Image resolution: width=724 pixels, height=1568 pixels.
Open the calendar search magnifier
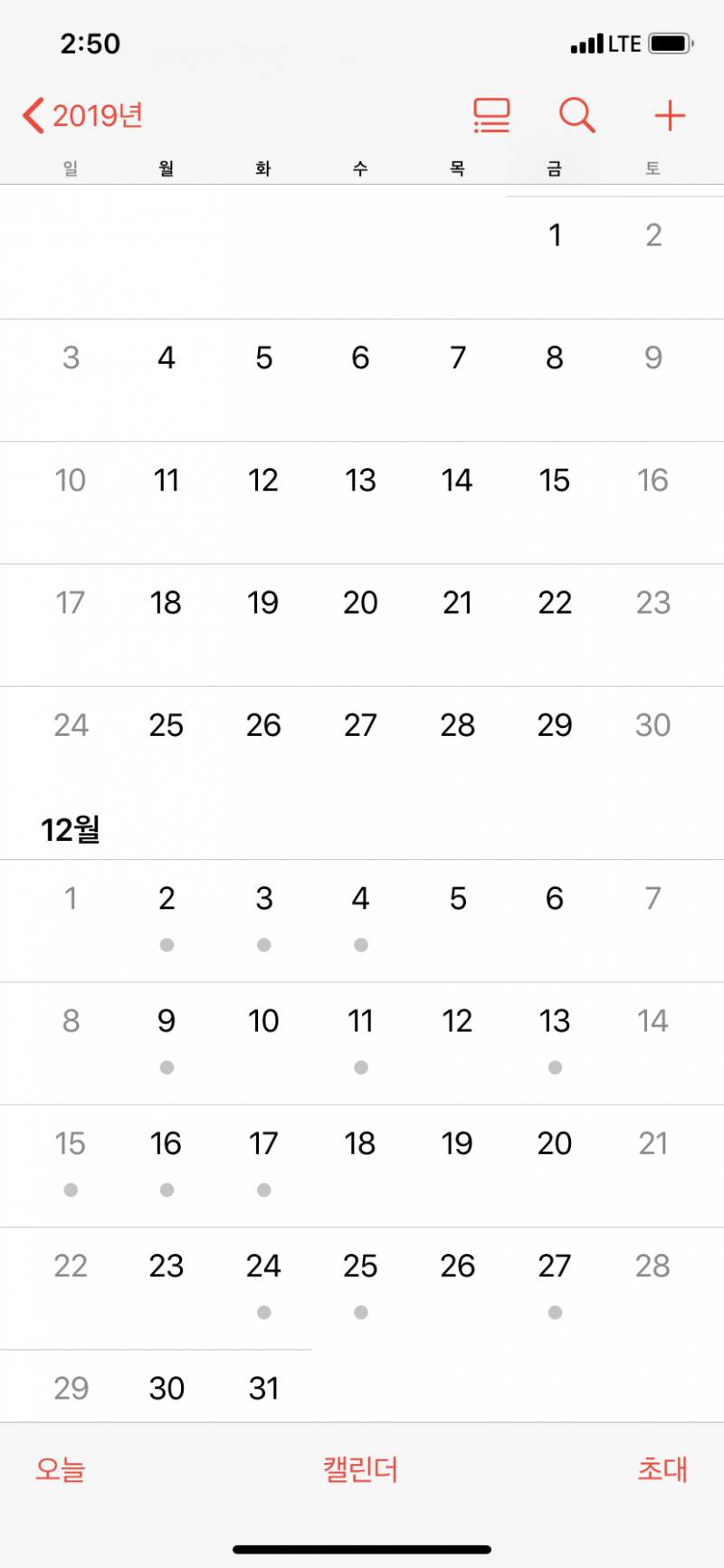point(576,116)
